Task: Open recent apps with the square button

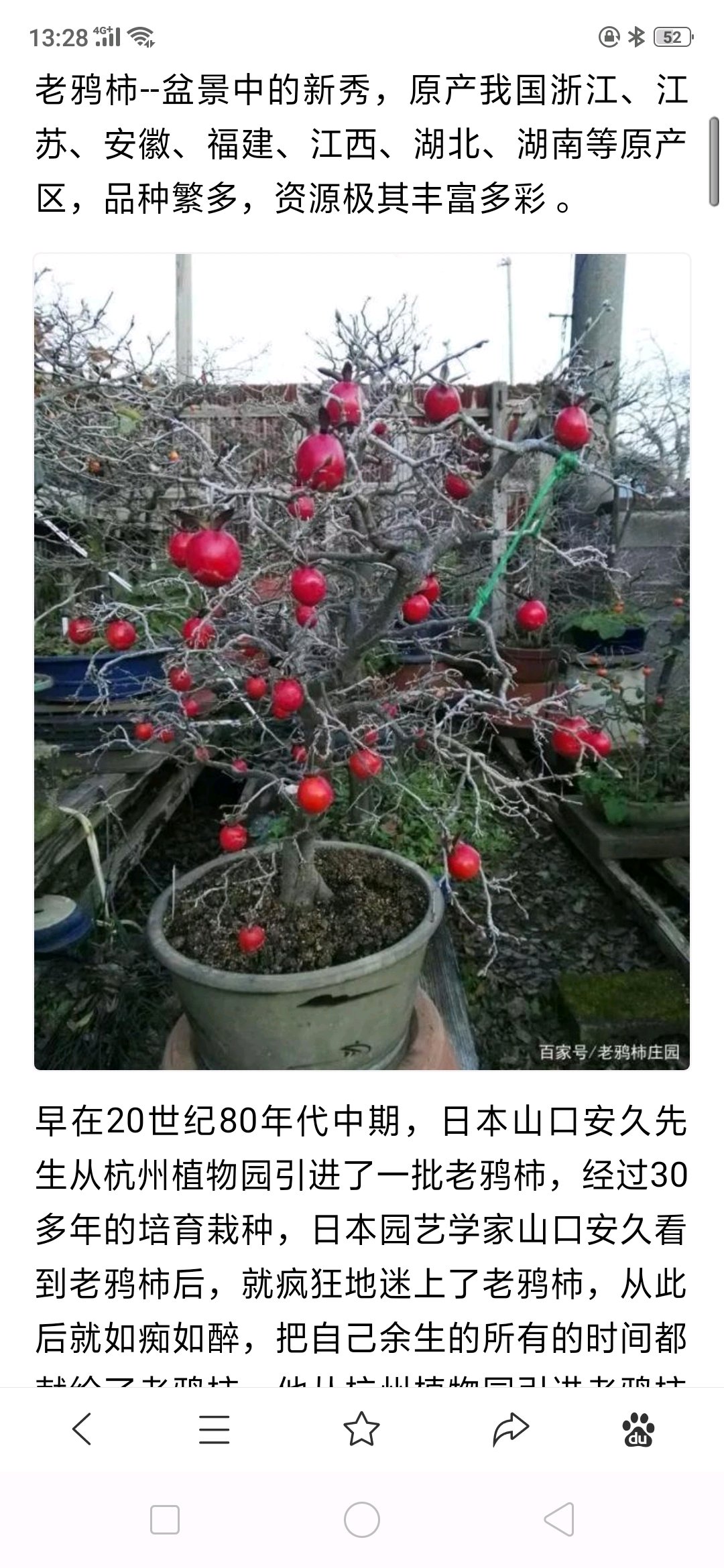Action: (165, 1520)
